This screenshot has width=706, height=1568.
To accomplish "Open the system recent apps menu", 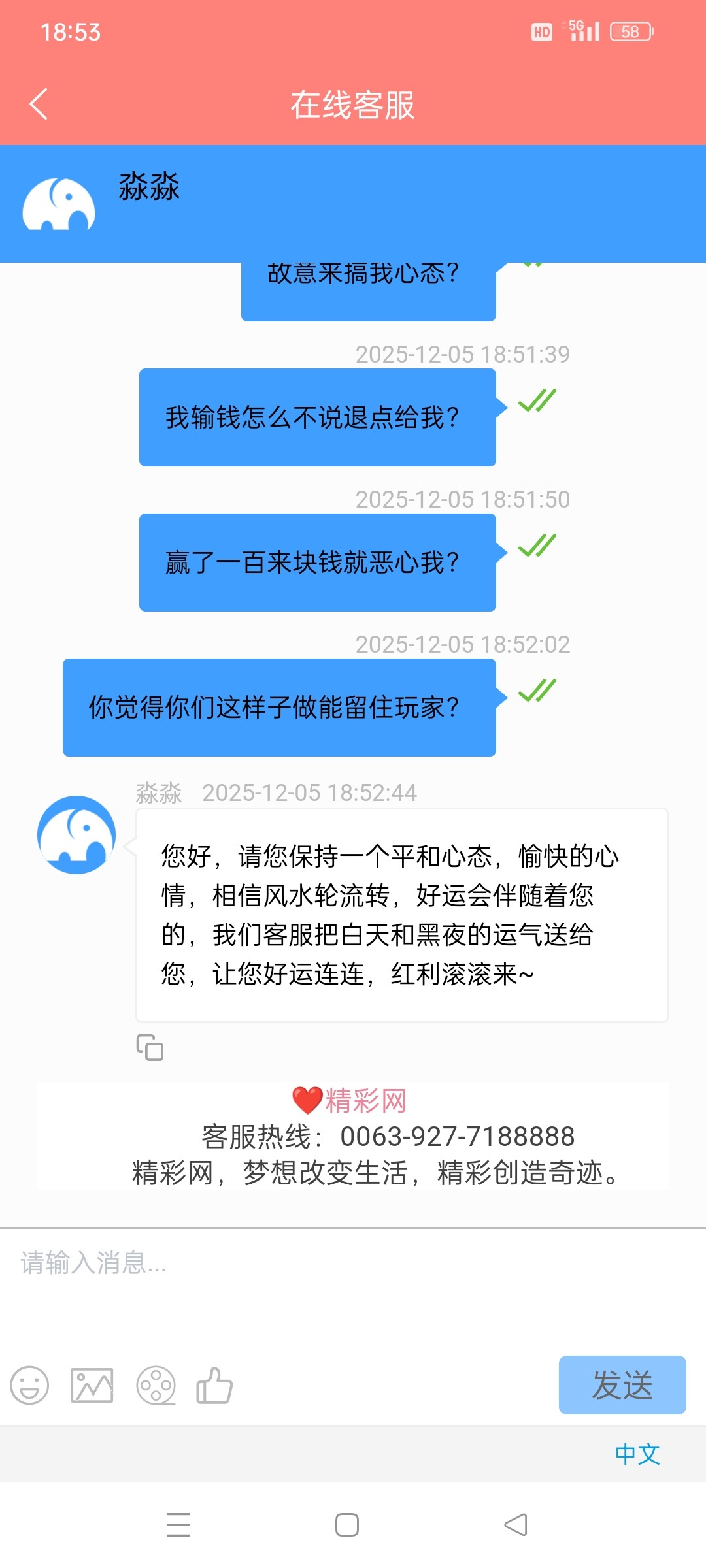I will tap(178, 1525).
